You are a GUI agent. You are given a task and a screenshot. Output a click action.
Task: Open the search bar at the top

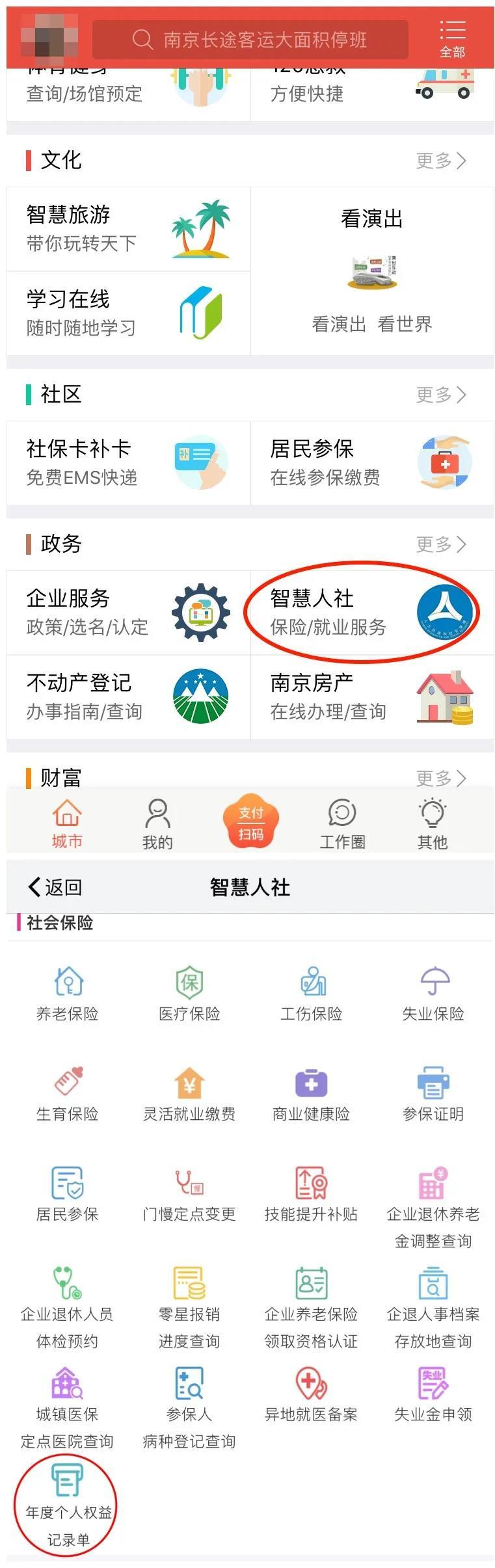click(x=250, y=40)
